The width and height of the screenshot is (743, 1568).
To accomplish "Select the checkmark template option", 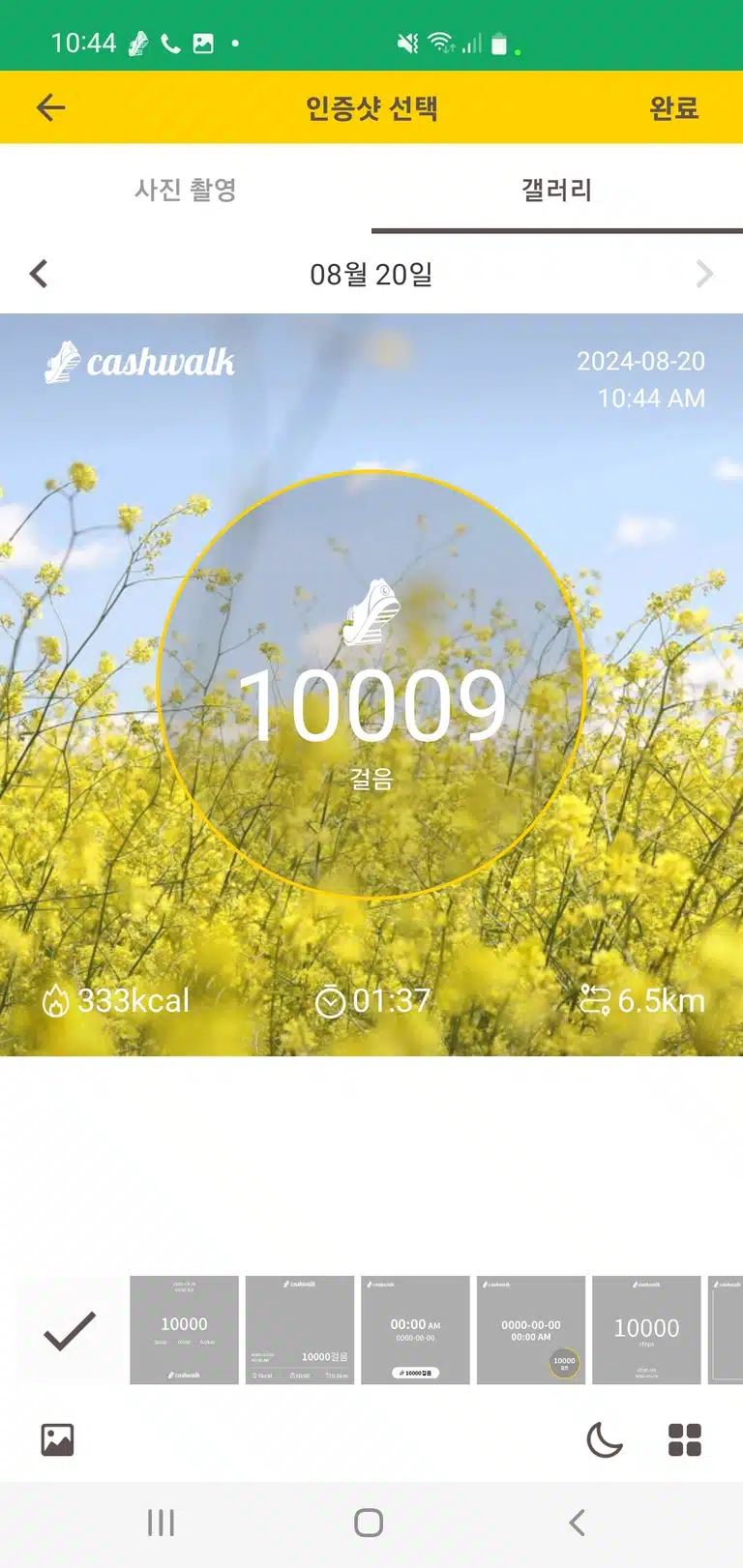I will pyautogui.click(x=70, y=1330).
